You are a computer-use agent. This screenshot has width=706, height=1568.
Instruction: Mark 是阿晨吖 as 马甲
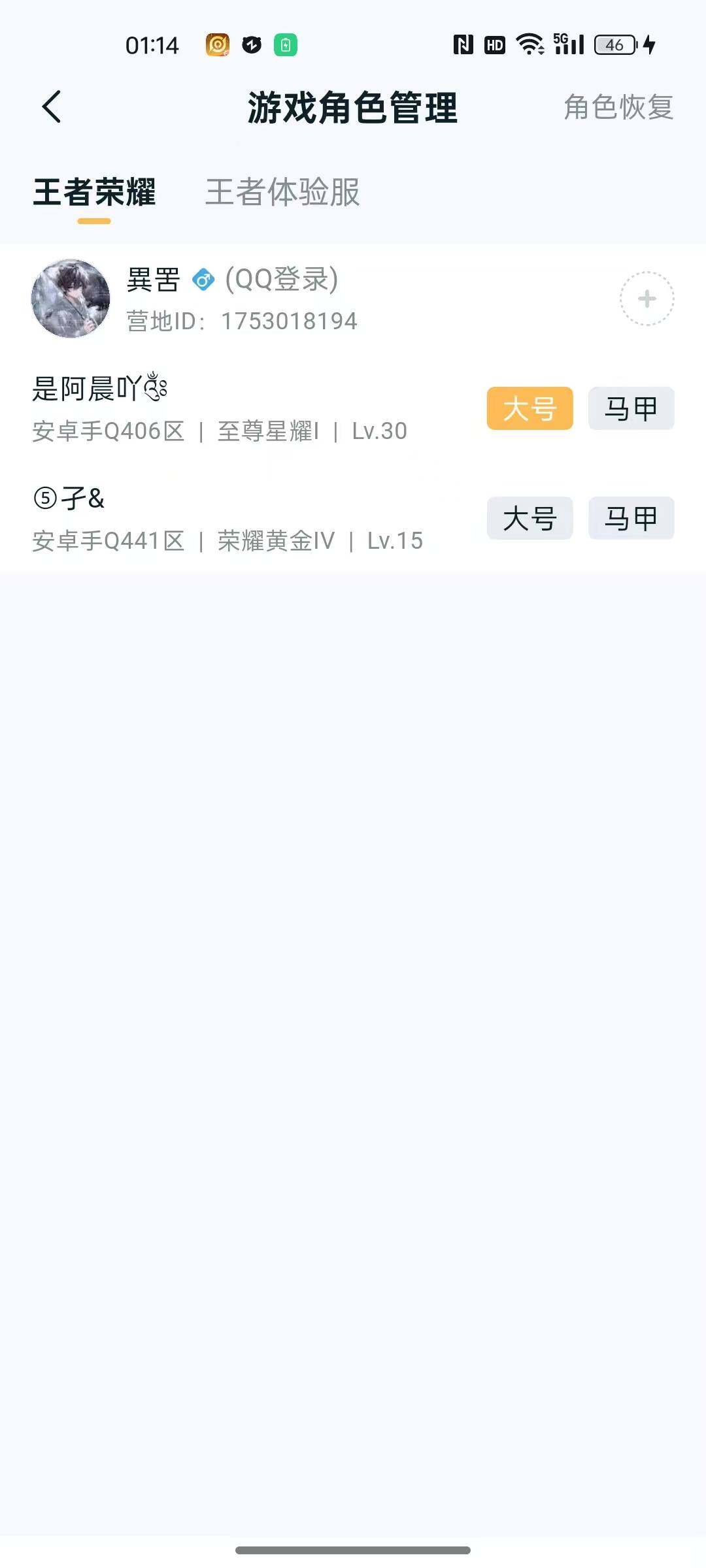(630, 408)
